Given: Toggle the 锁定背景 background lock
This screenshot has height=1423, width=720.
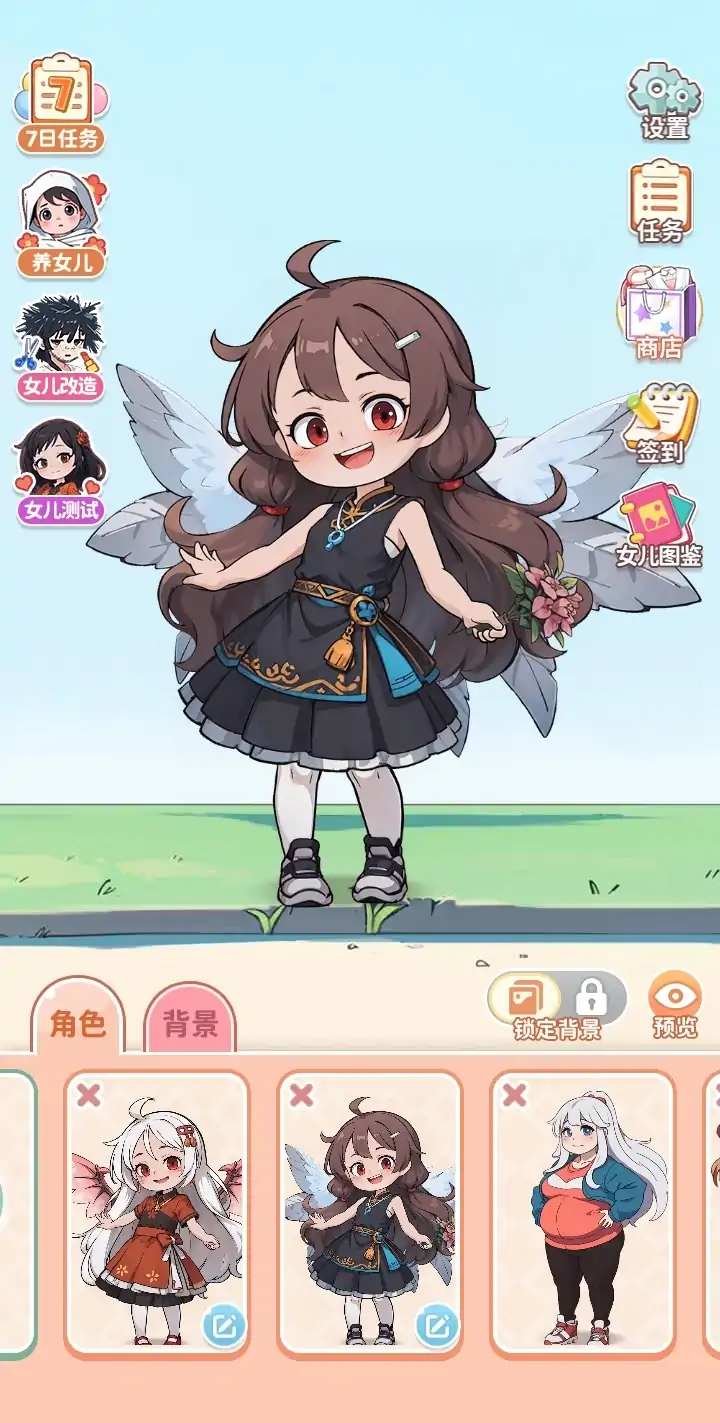Looking at the screenshot, I should [557, 1000].
